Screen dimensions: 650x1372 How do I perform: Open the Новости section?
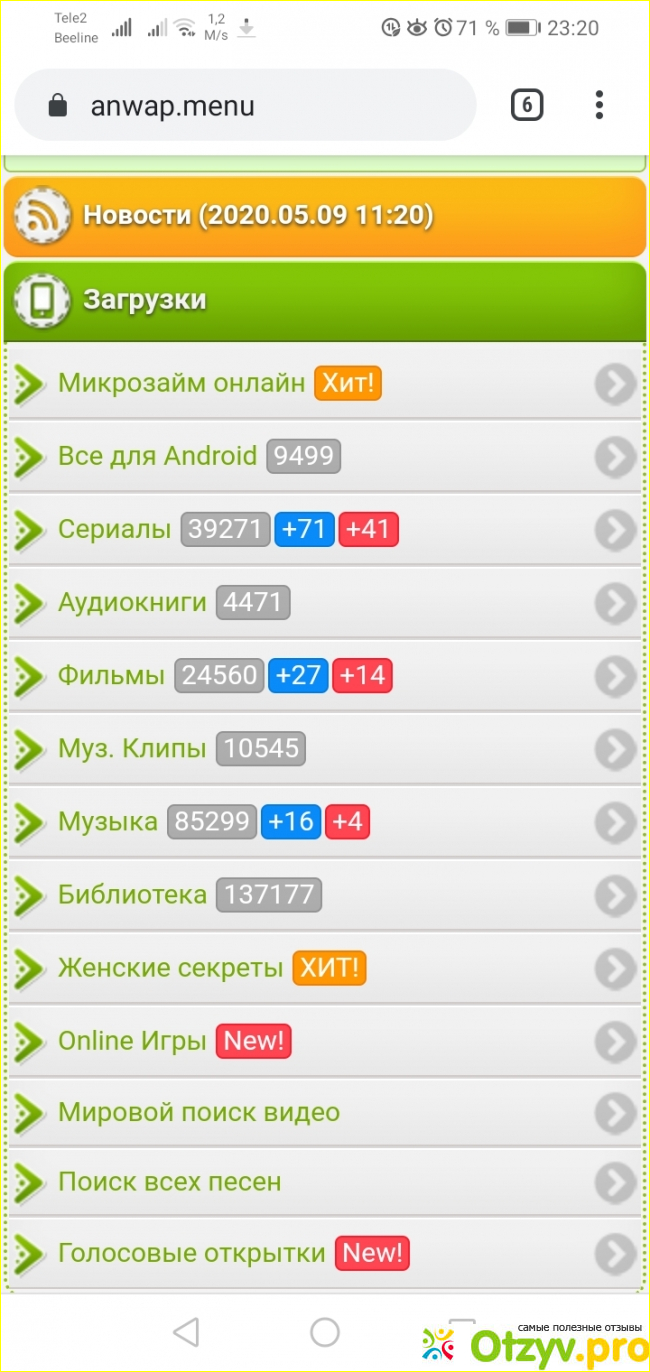tap(257, 215)
